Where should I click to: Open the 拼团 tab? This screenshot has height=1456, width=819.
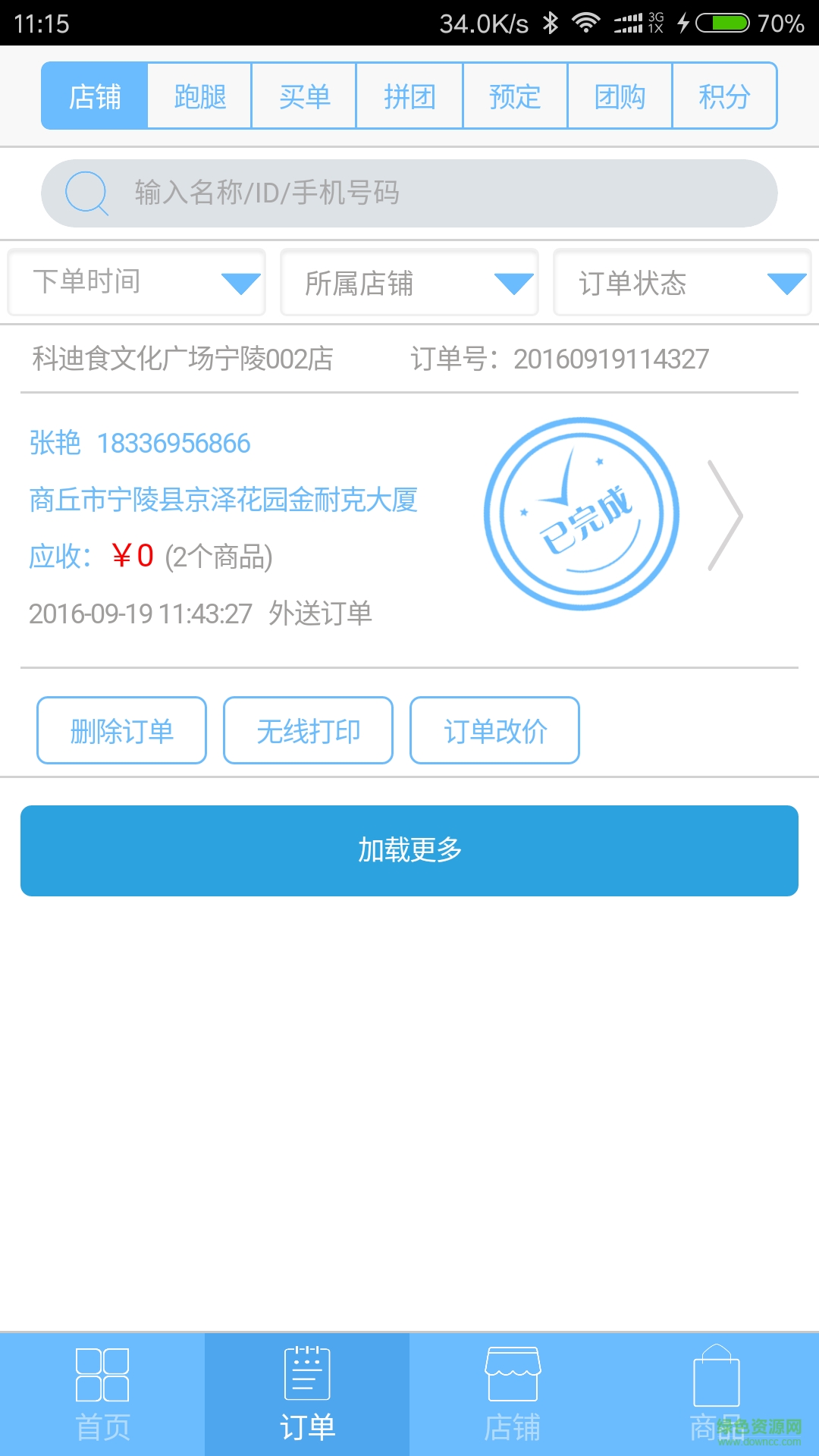[x=409, y=96]
